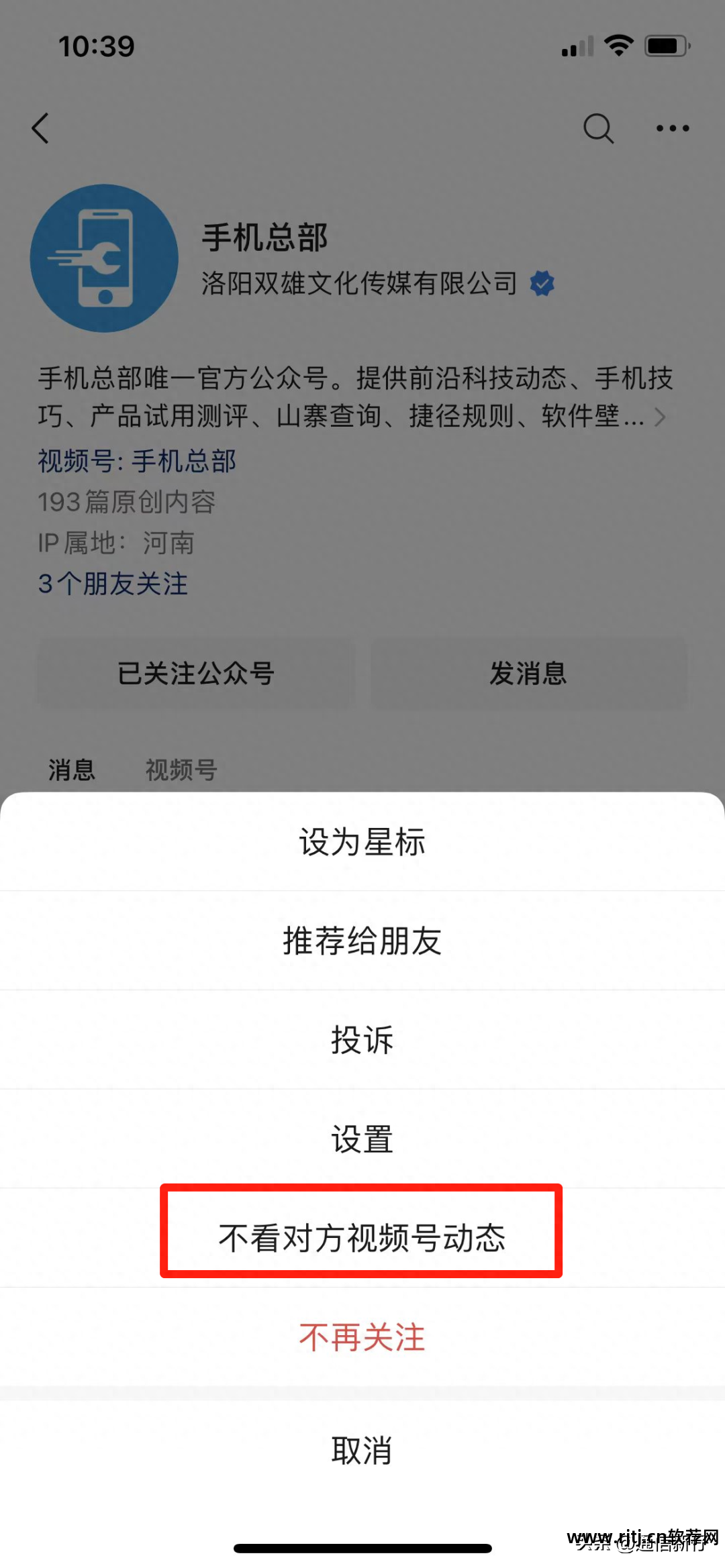Dismiss the sheet with 取消

click(x=362, y=1450)
